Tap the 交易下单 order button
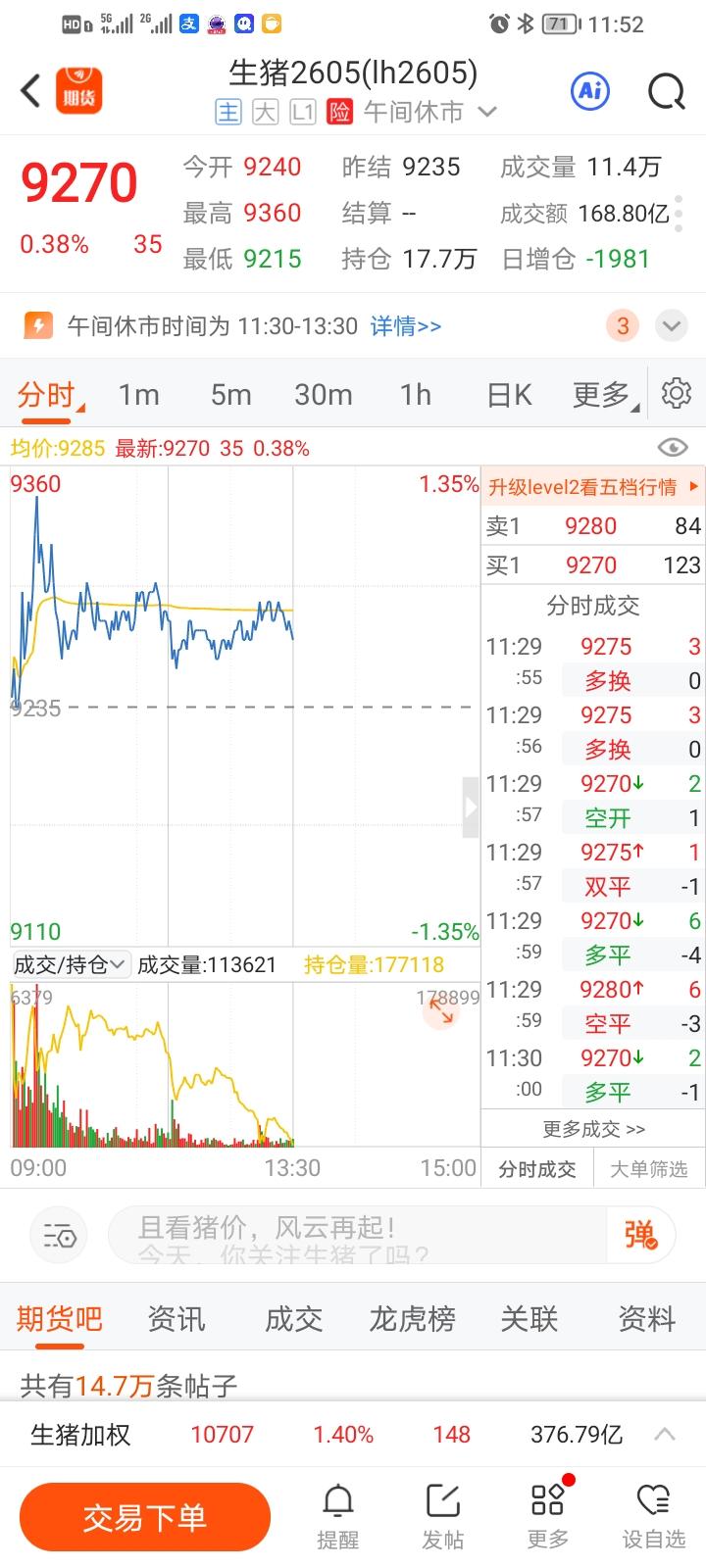706x1568 pixels. (144, 1515)
